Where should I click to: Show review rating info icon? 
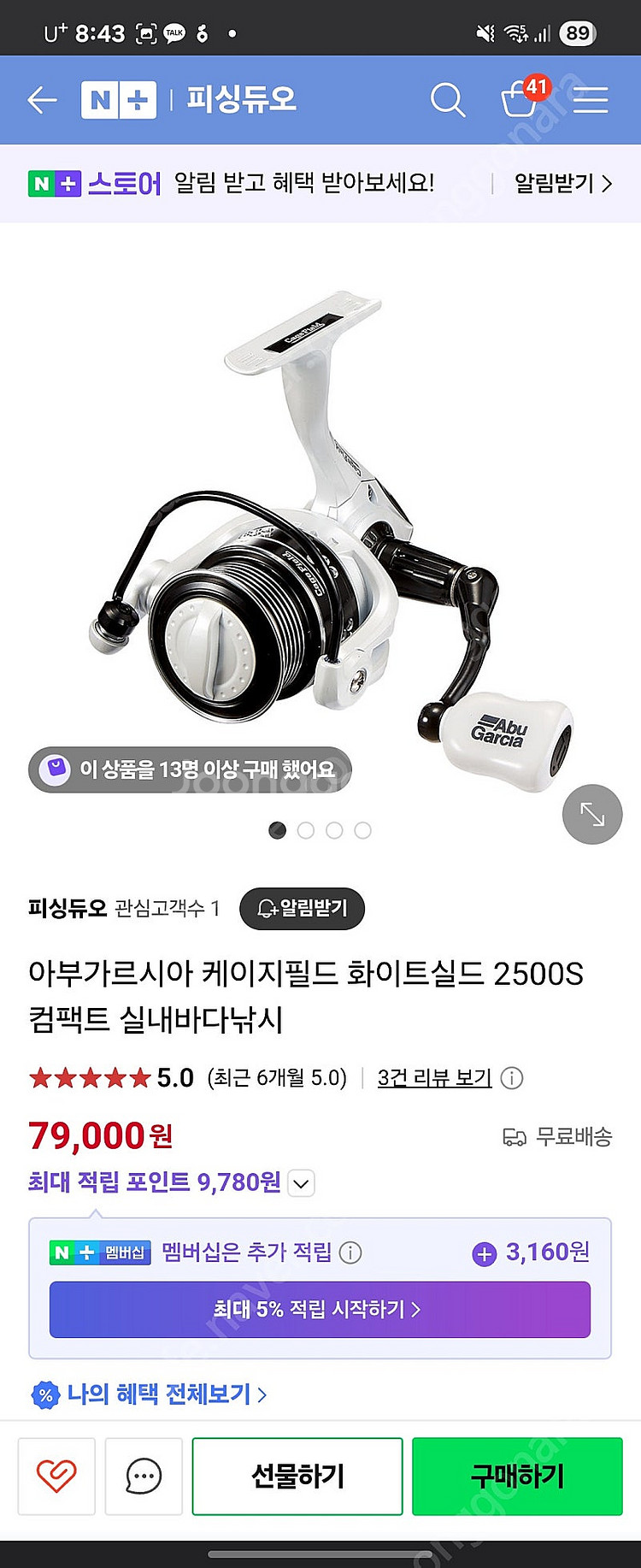(x=511, y=1078)
